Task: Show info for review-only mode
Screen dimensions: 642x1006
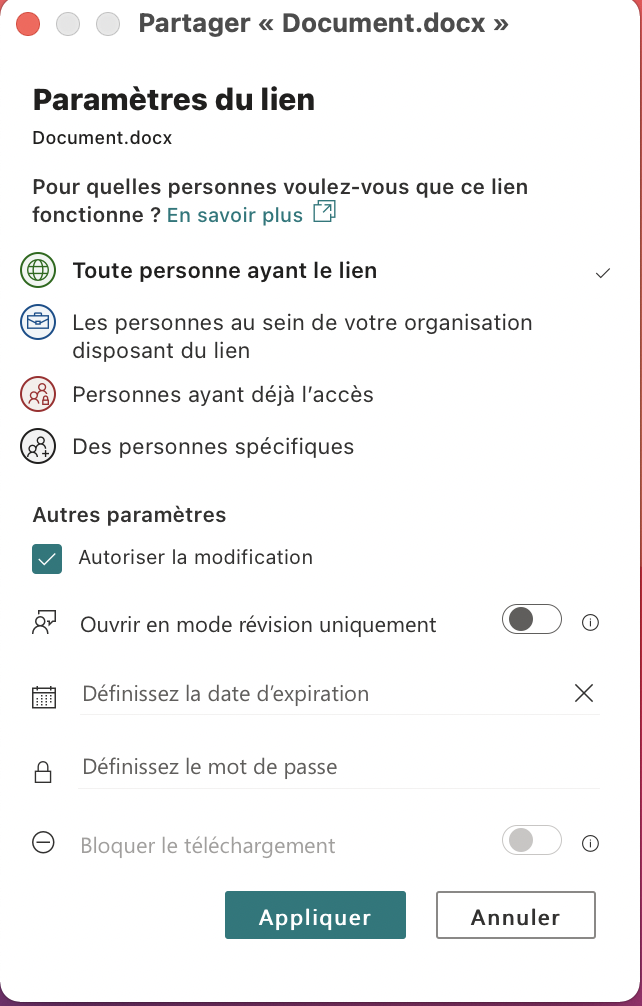Action: coord(590,623)
